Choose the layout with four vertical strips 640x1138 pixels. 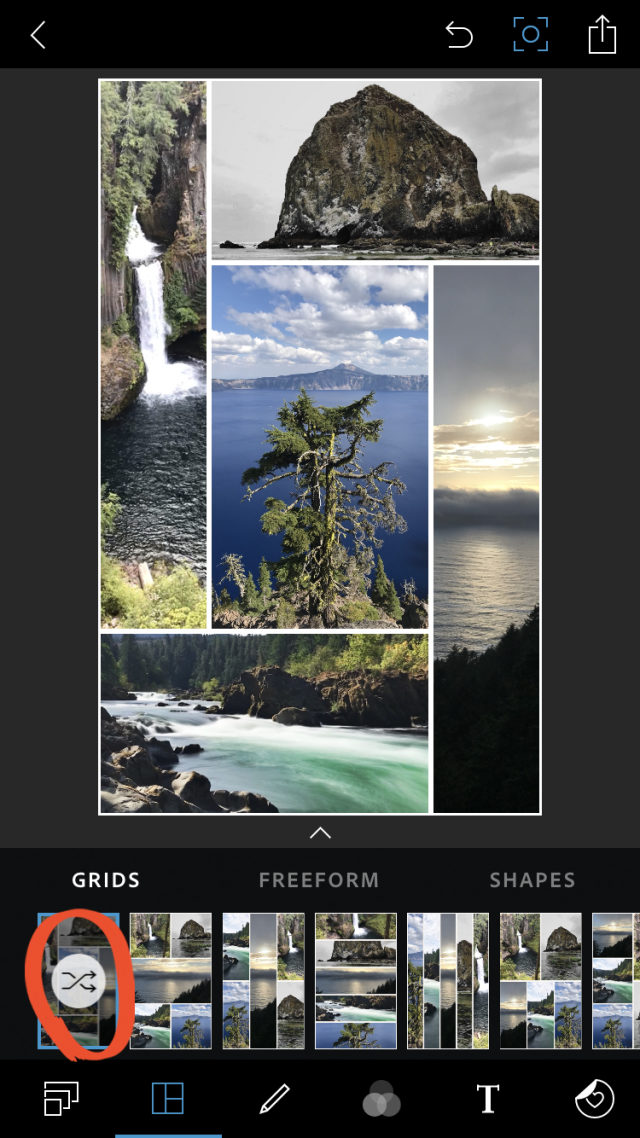coord(448,980)
